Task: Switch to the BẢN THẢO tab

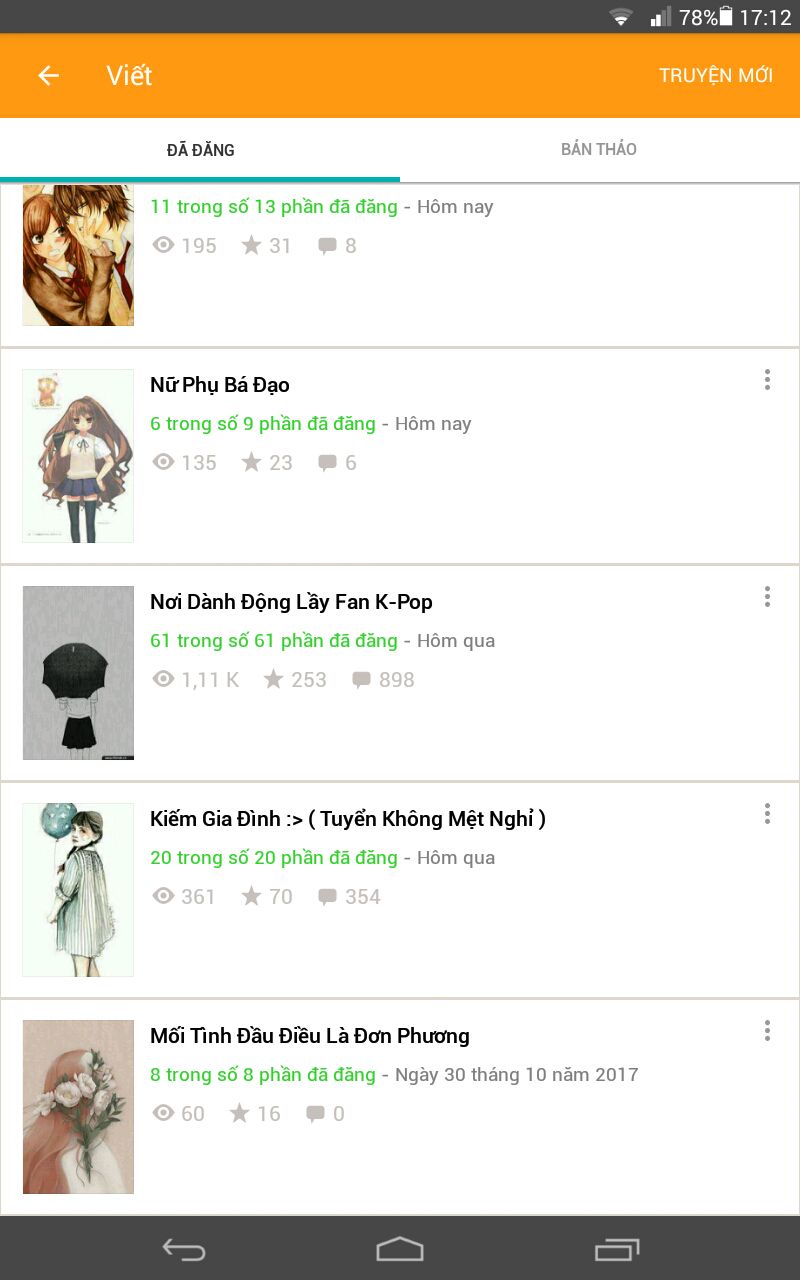Action: (599, 150)
